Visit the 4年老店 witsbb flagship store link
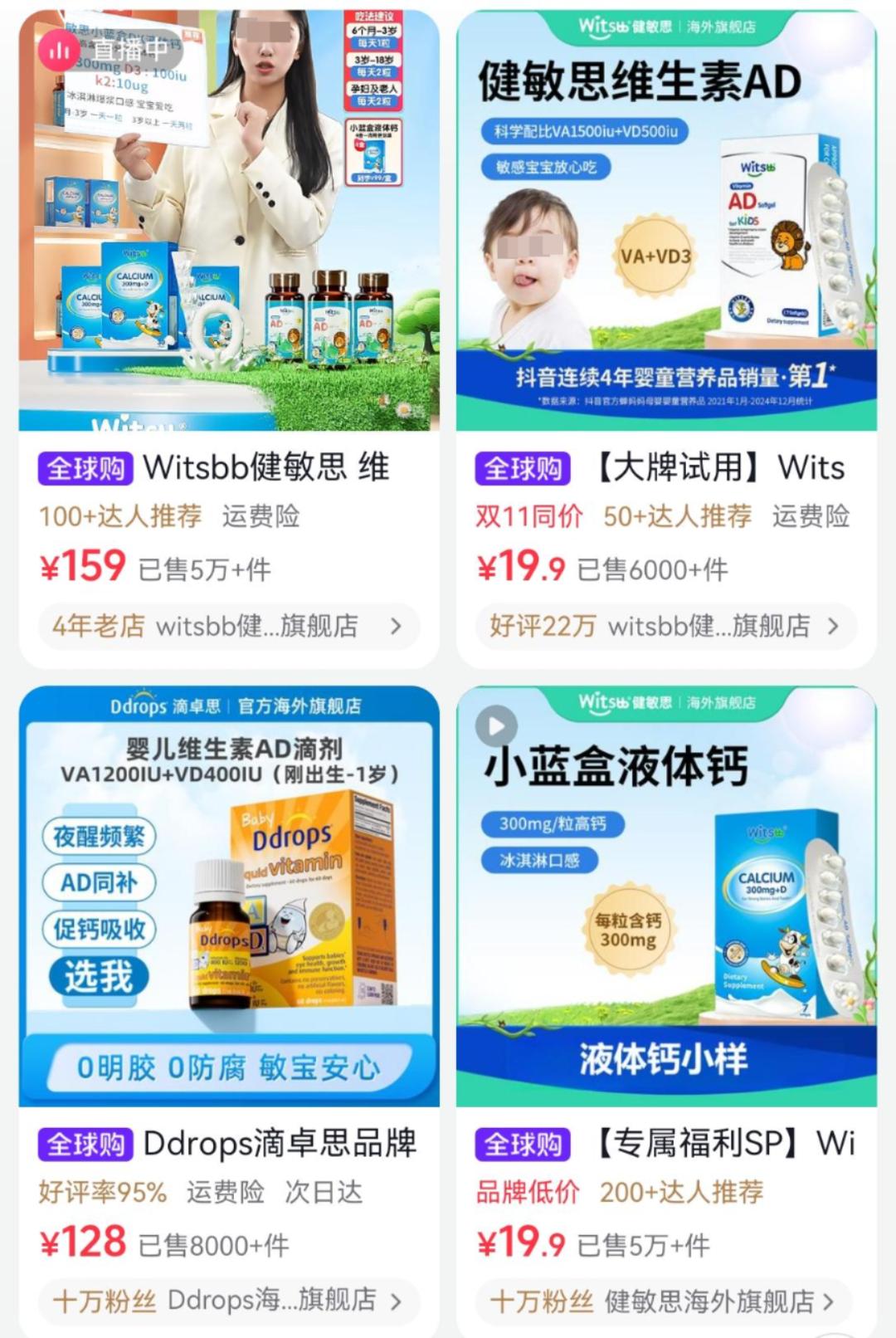 228,626
